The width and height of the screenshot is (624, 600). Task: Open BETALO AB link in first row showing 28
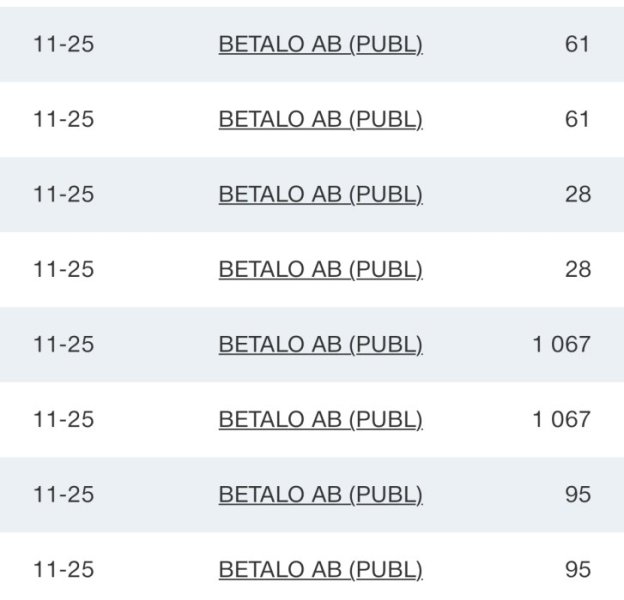(x=320, y=195)
